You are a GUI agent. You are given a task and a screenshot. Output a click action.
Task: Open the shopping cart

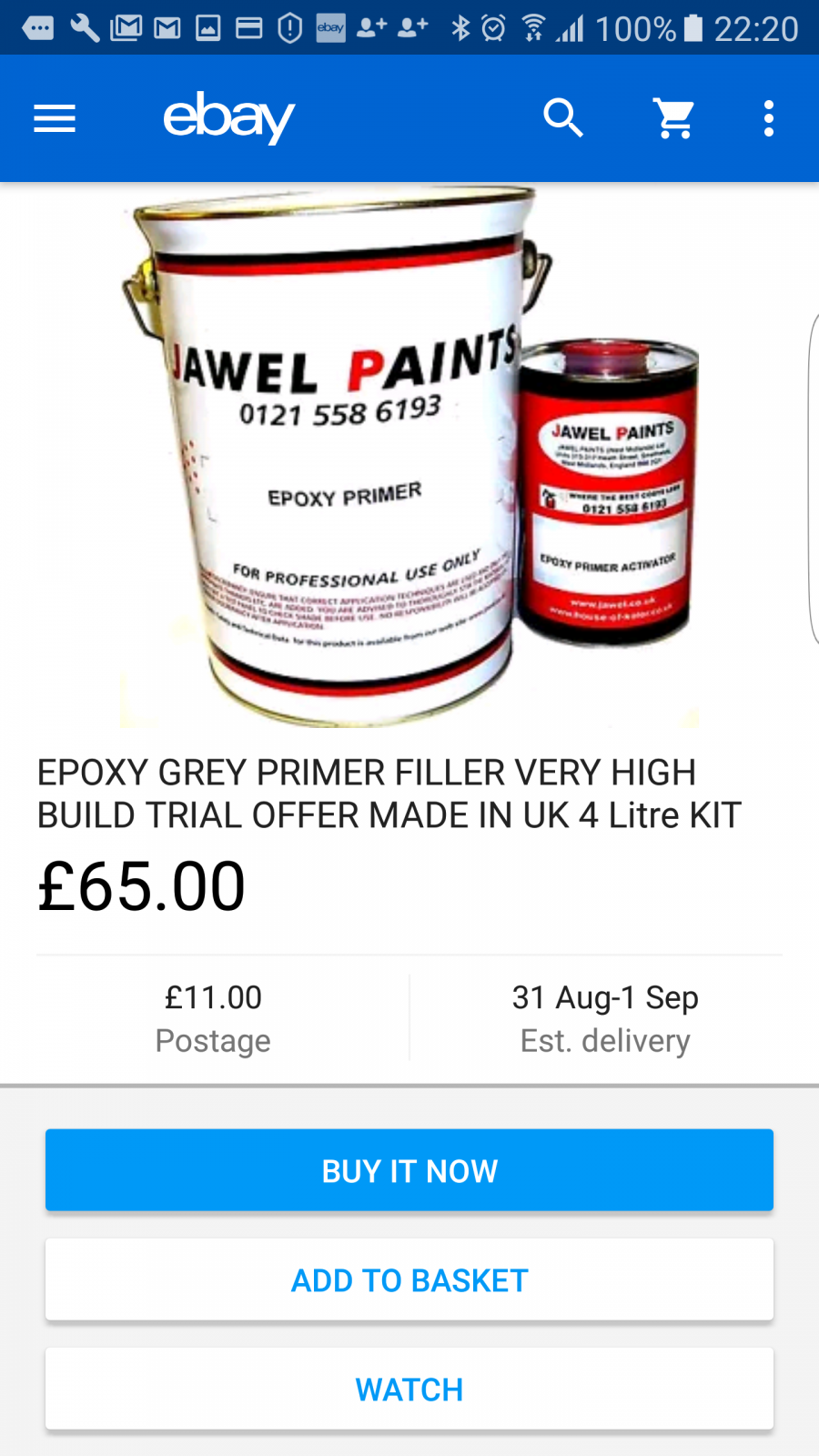pos(675,118)
